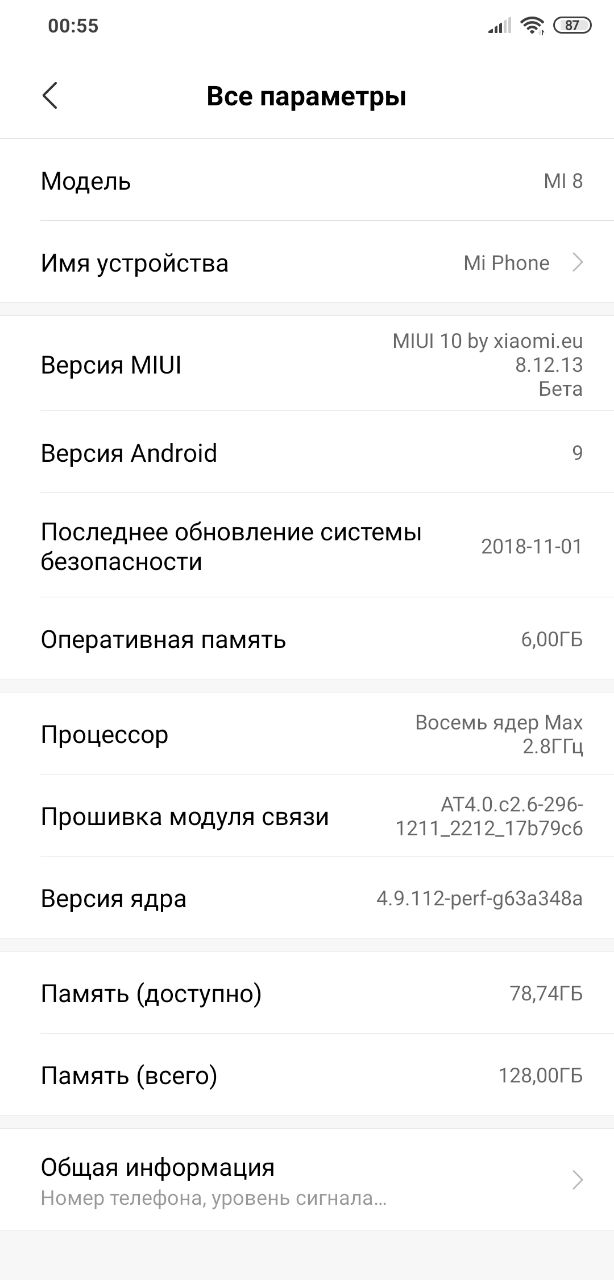Open the Имя устройства row
Image resolution: width=614 pixels, height=1280 pixels.
(x=307, y=262)
